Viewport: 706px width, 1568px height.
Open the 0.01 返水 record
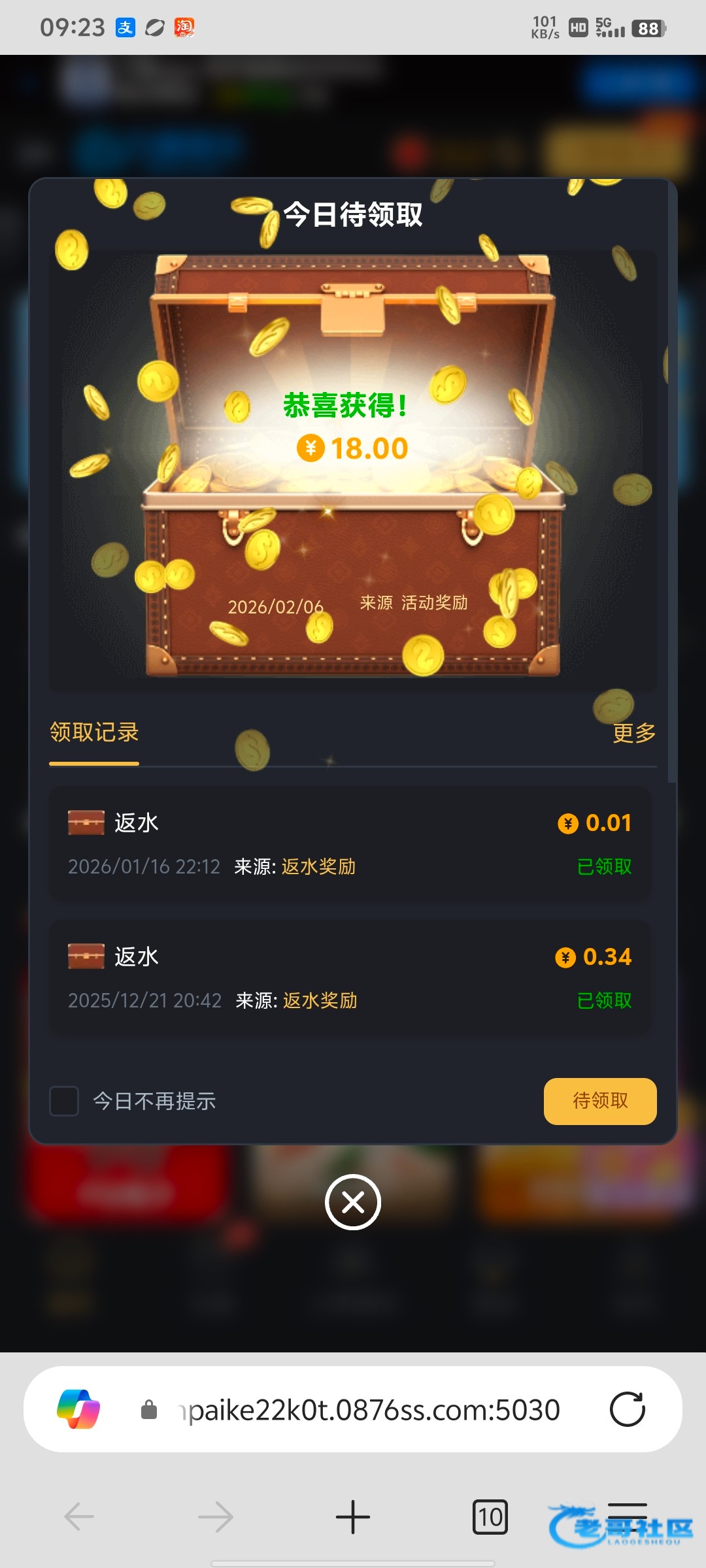coord(350,844)
